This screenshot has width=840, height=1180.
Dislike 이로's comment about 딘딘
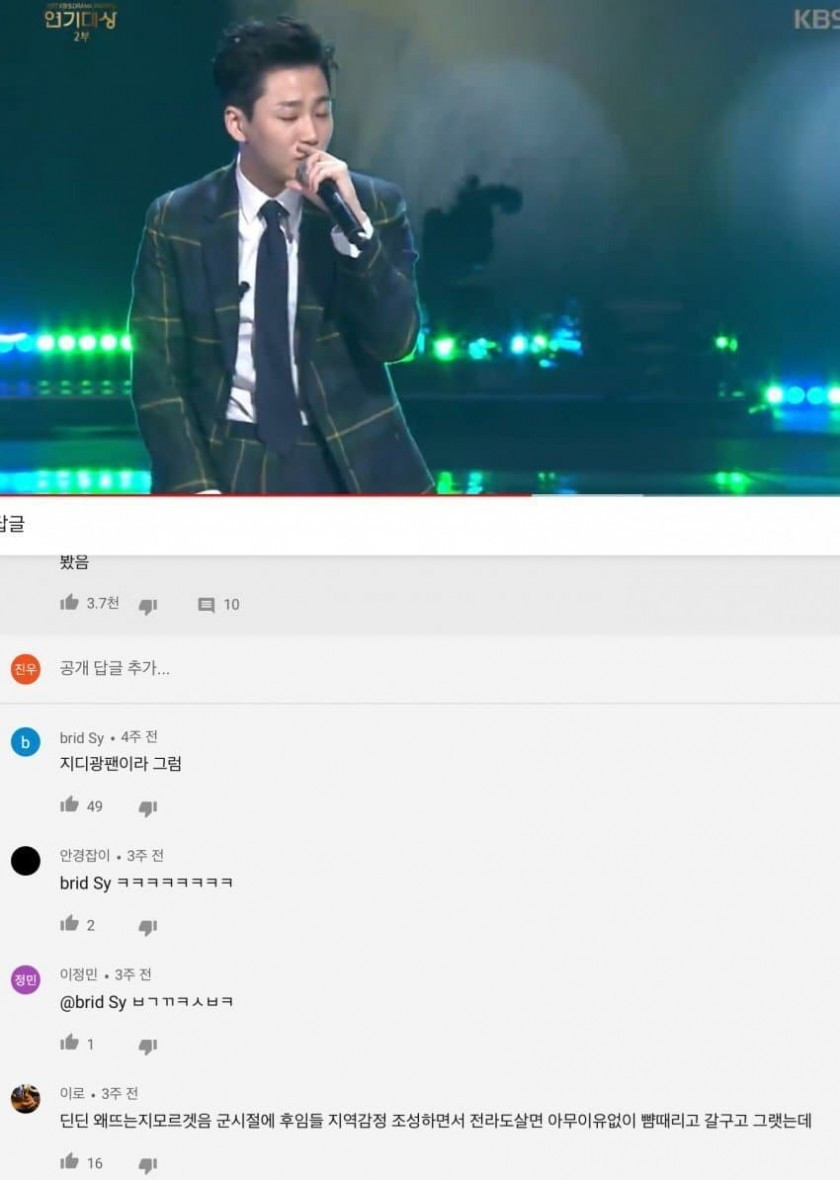(148, 1164)
